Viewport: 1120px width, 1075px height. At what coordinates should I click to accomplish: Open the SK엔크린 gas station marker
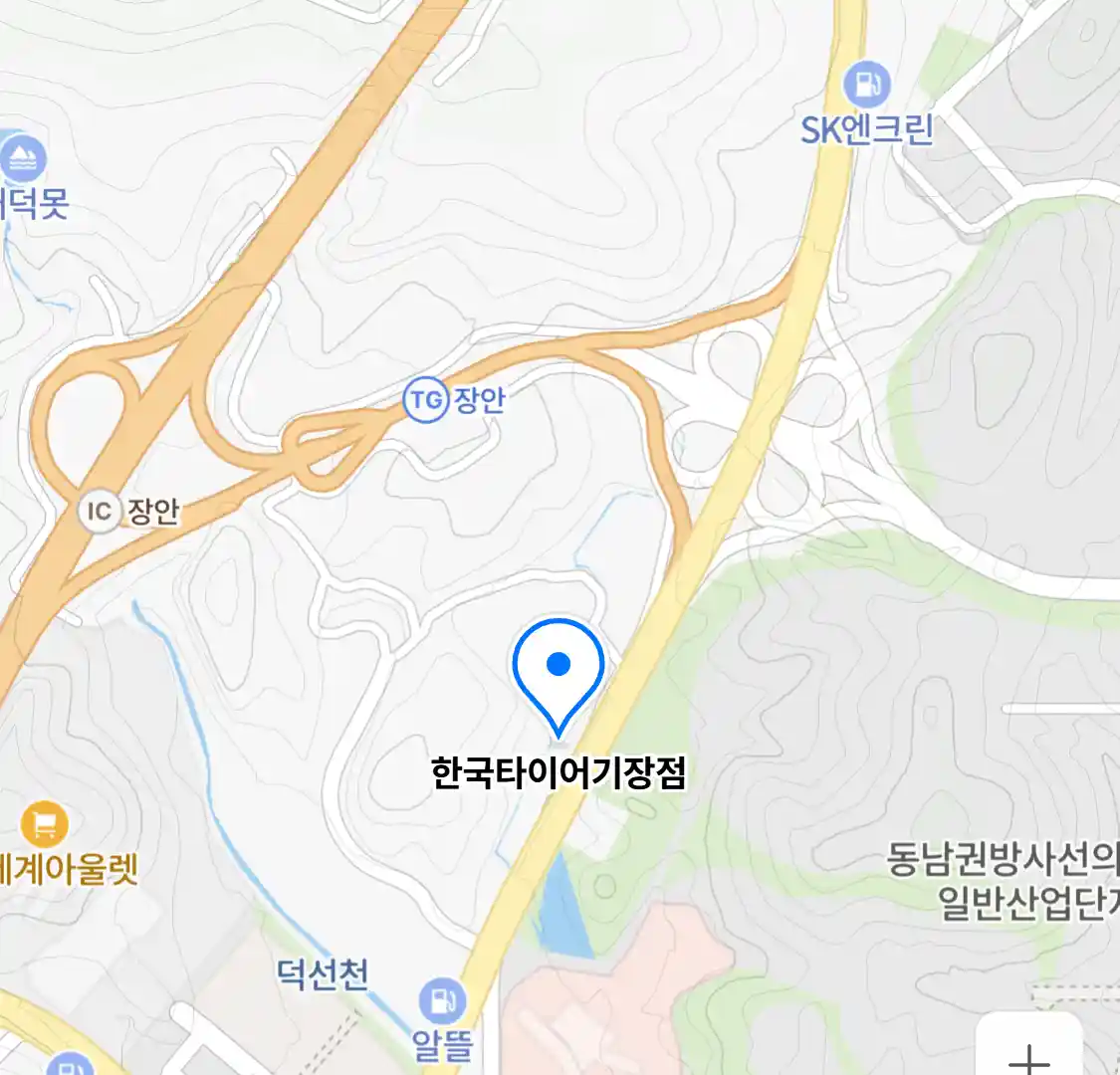[866, 85]
